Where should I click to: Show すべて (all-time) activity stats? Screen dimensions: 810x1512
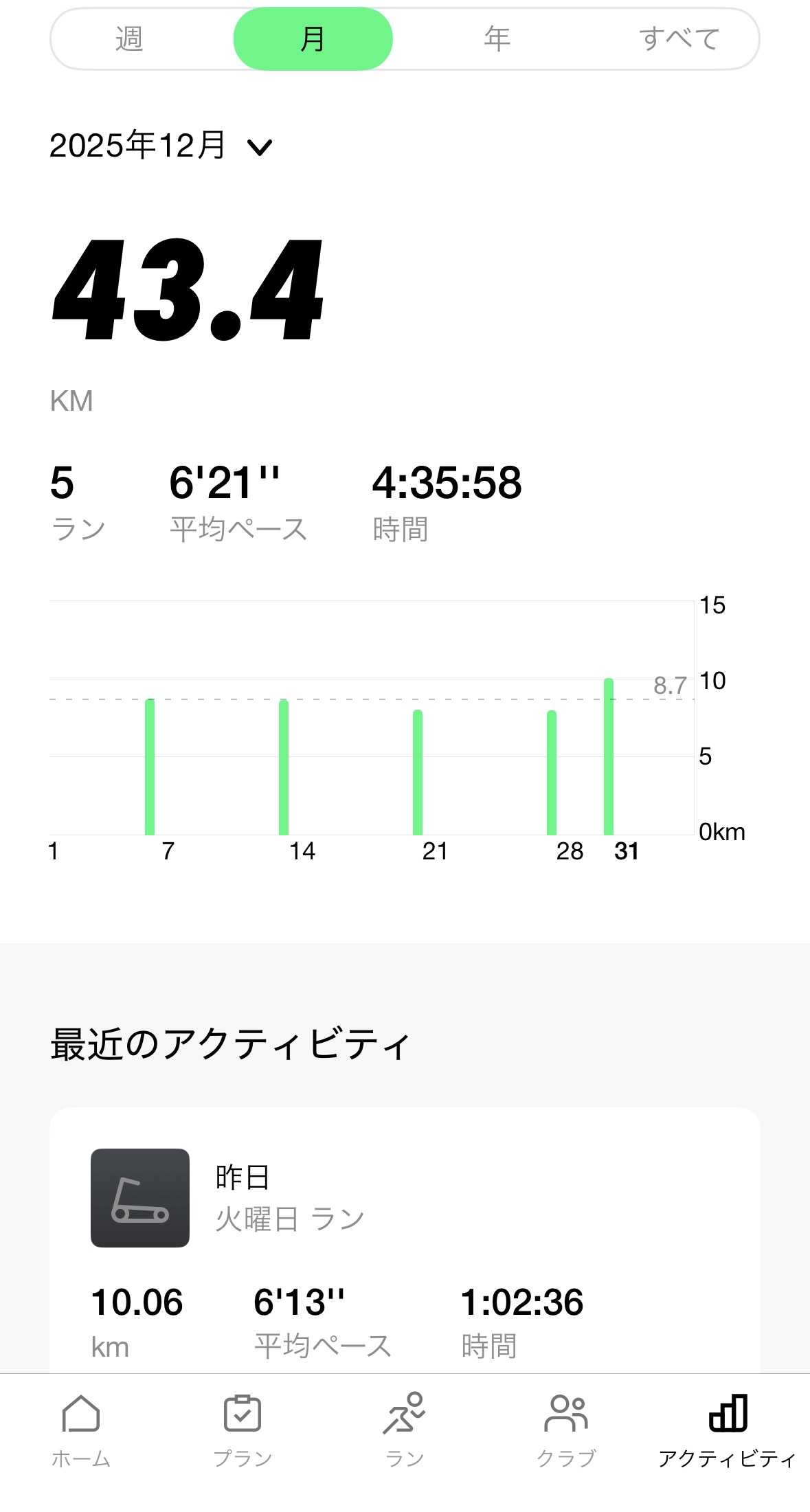(679, 39)
